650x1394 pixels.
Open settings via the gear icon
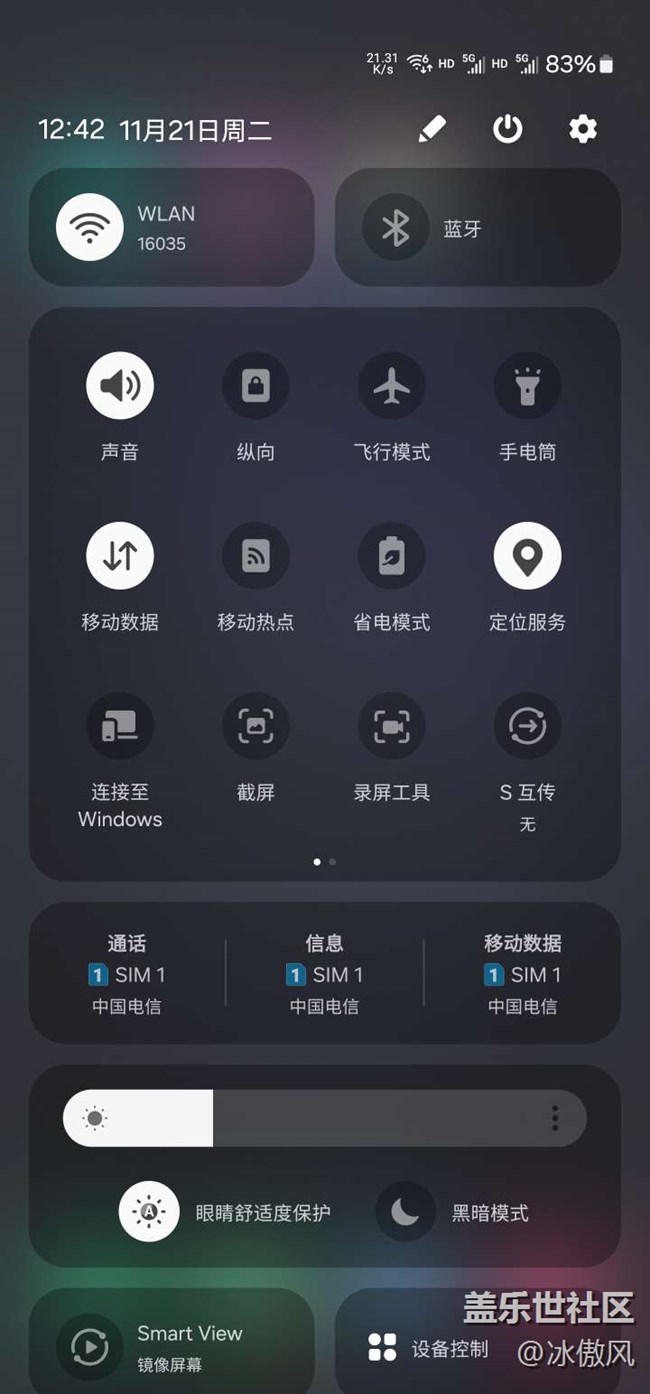click(x=583, y=129)
